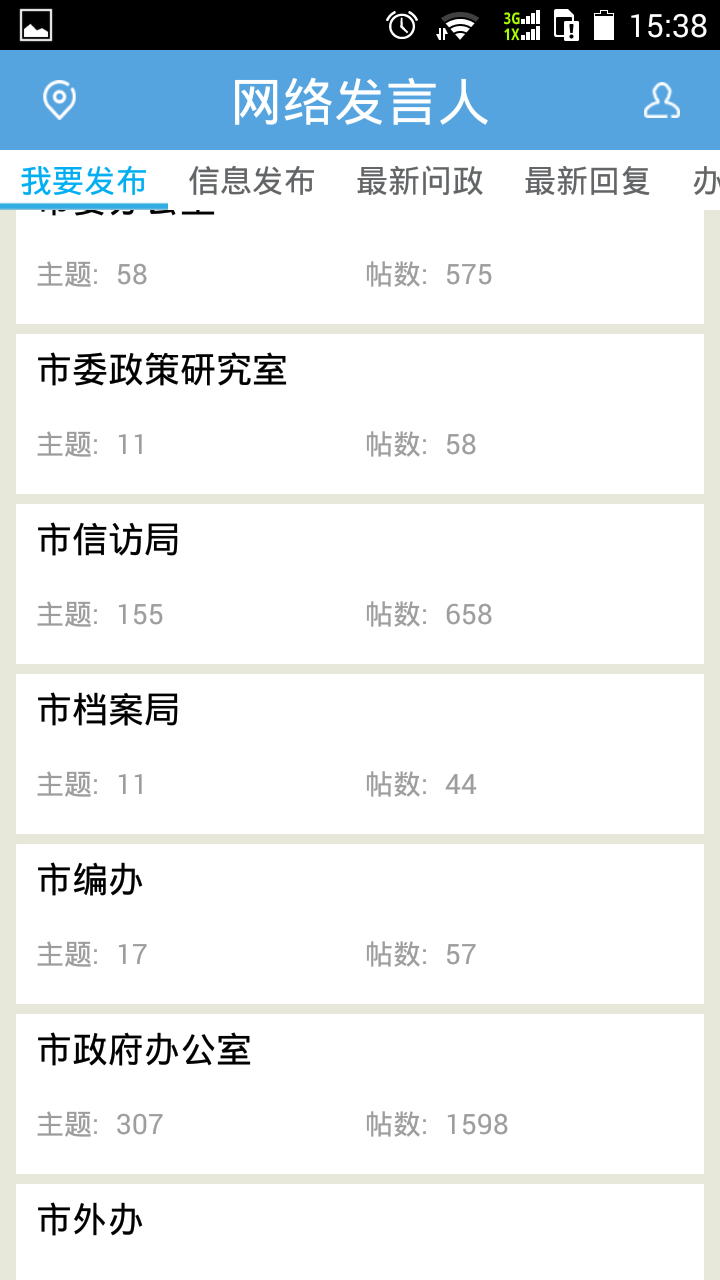
Task: Select the 市编办 department card
Action: click(360, 923)
